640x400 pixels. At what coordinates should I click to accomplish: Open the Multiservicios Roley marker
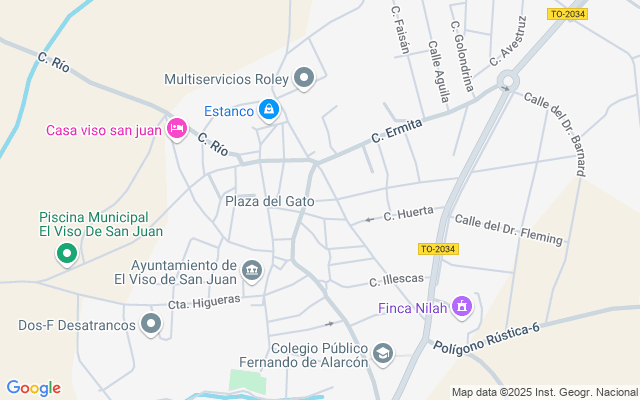(x=305, y=78)
